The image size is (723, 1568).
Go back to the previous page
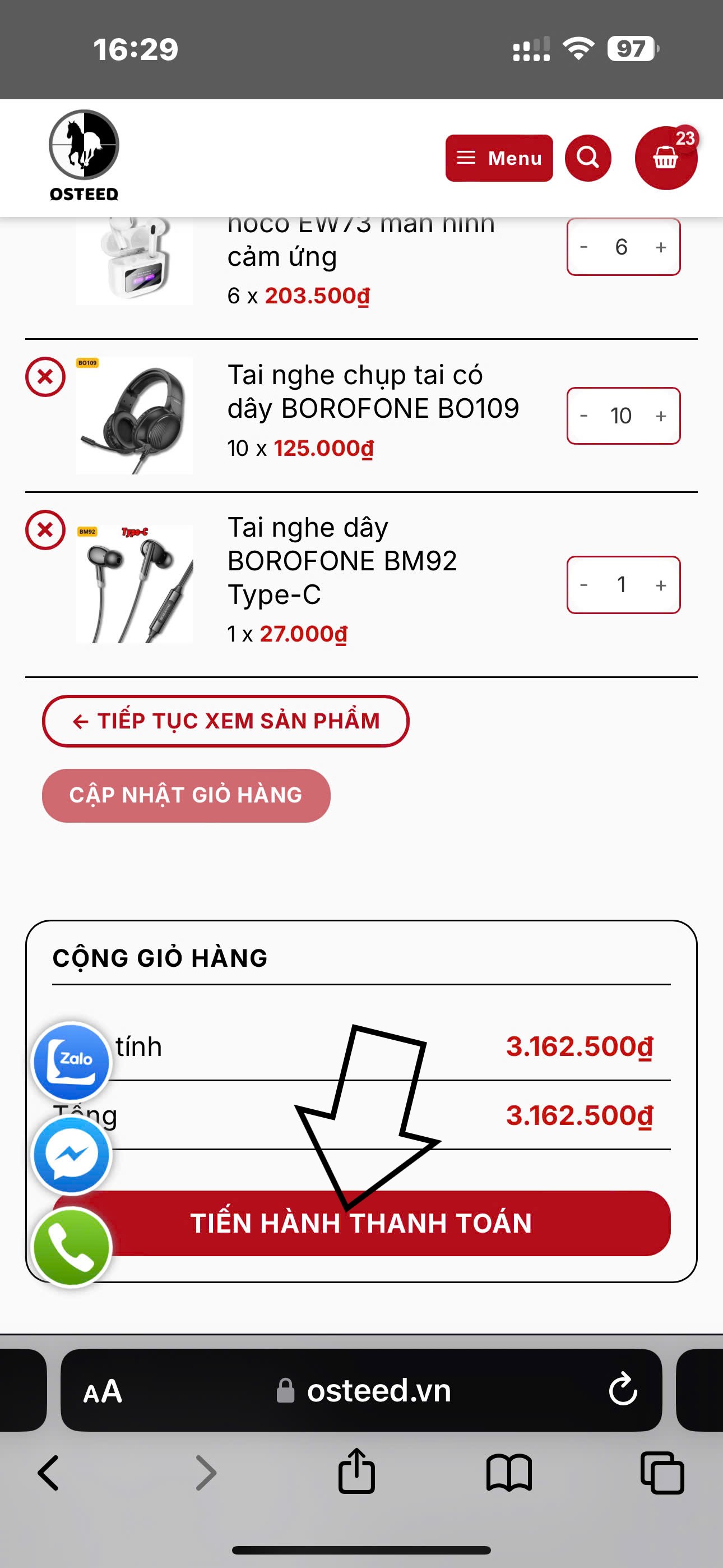pos(49,1473)
